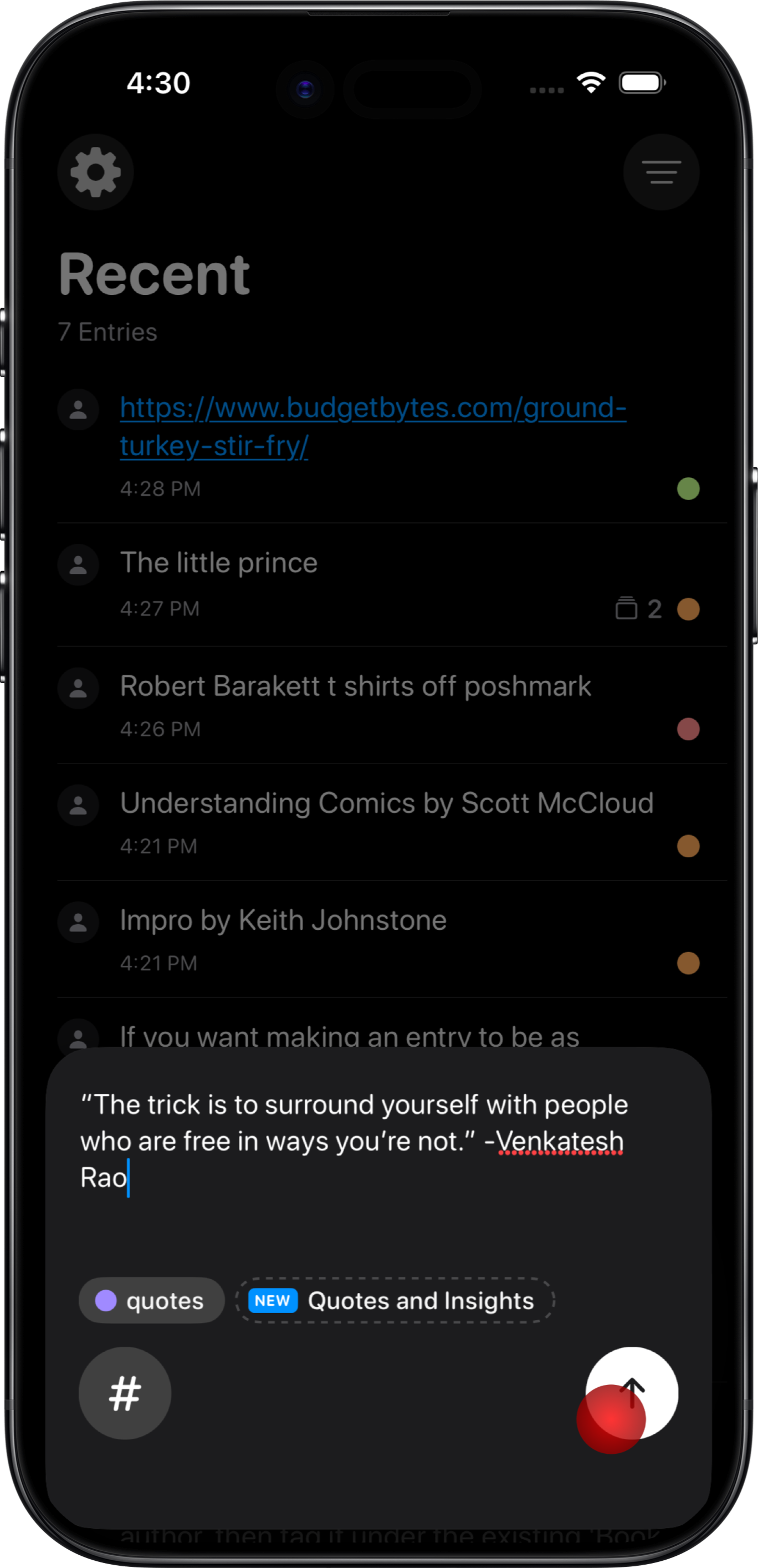Open the filter menu icon

point(660,172)
